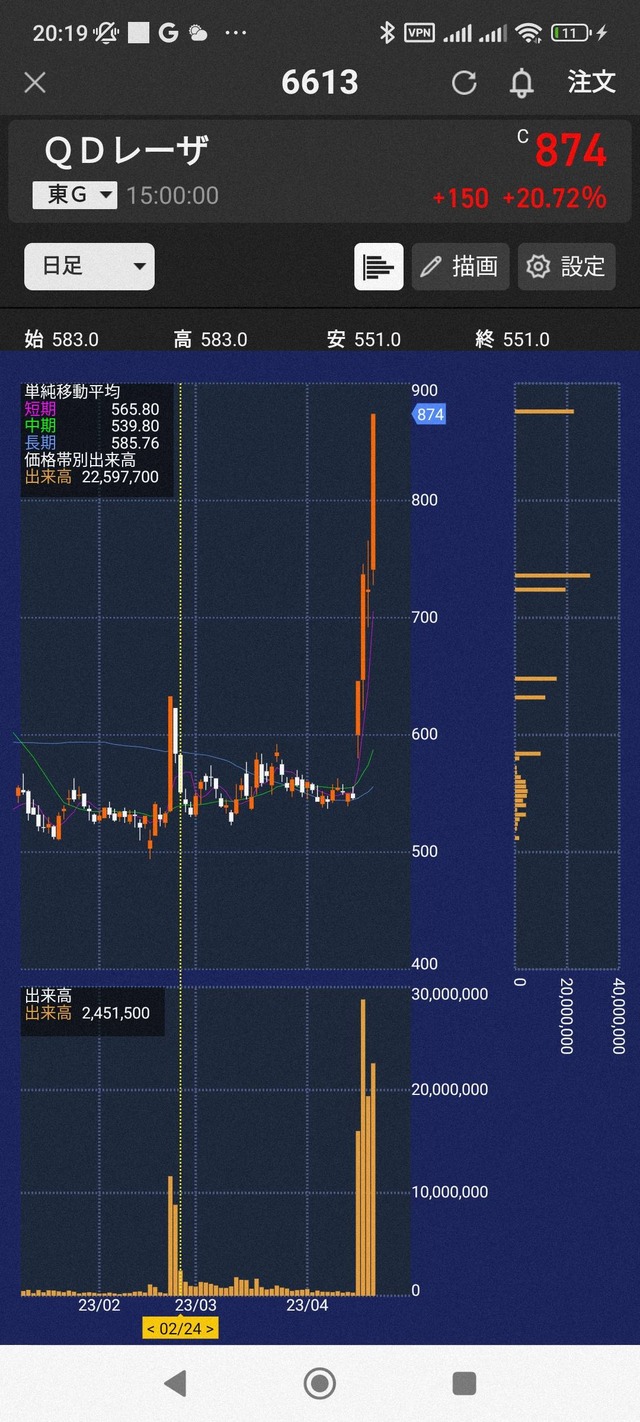Screen dimensions: 640x1422
Task: Tap the 注文 order button
Action: point(591,82)
